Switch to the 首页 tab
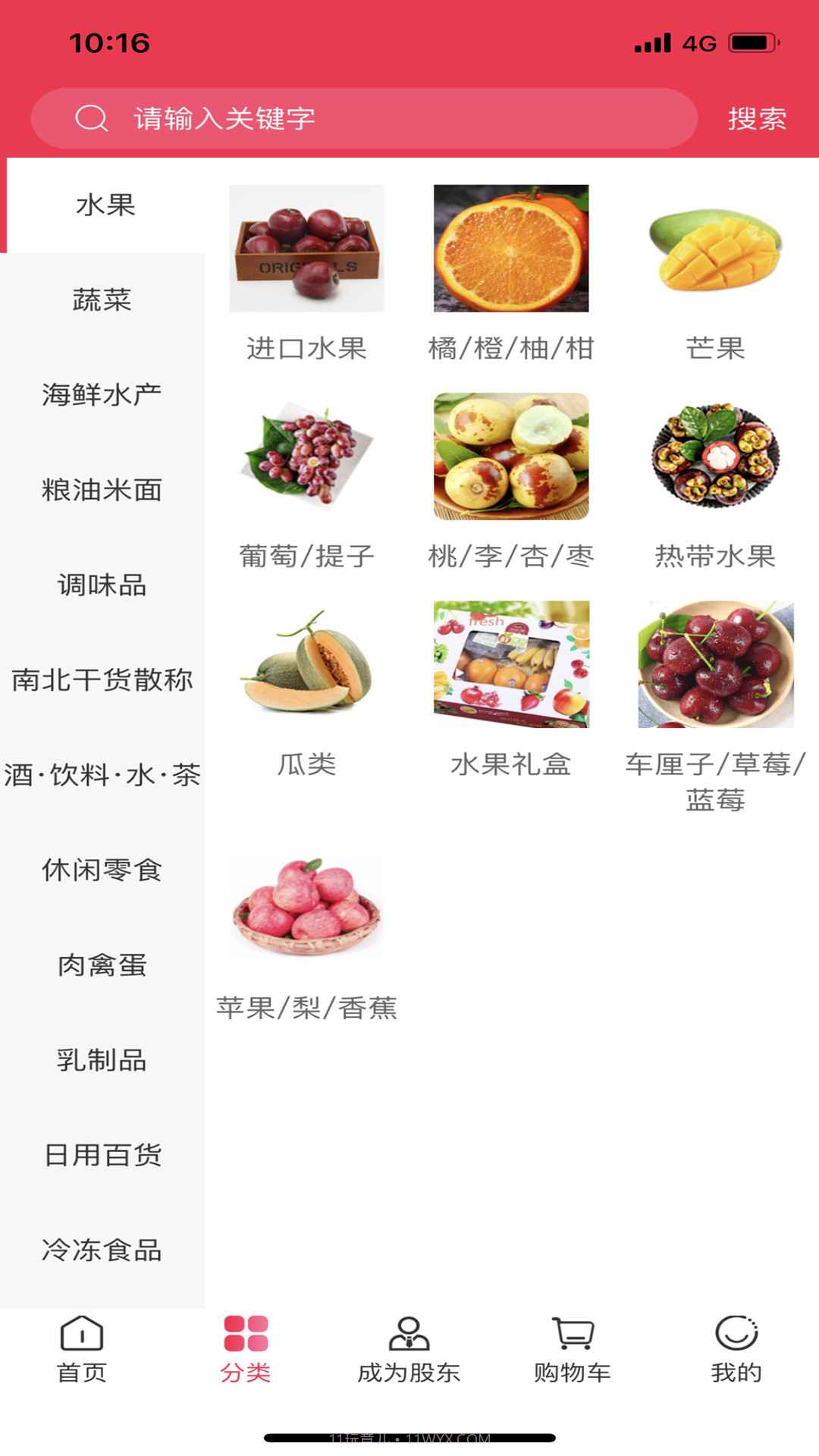The width and height of the screenshot is (819, 1456). 82,1350
